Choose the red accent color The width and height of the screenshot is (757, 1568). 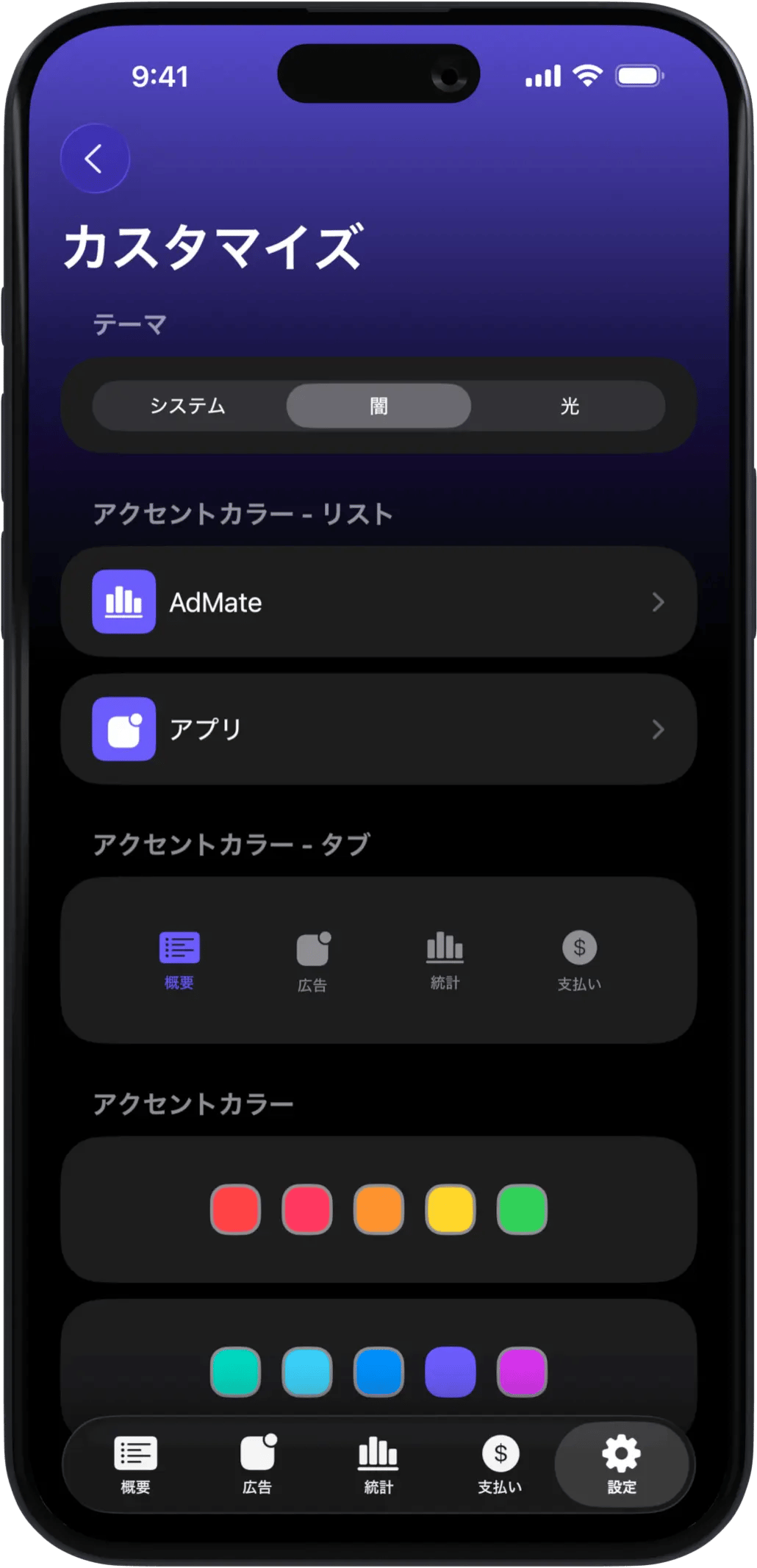[x=235, y=1209]
